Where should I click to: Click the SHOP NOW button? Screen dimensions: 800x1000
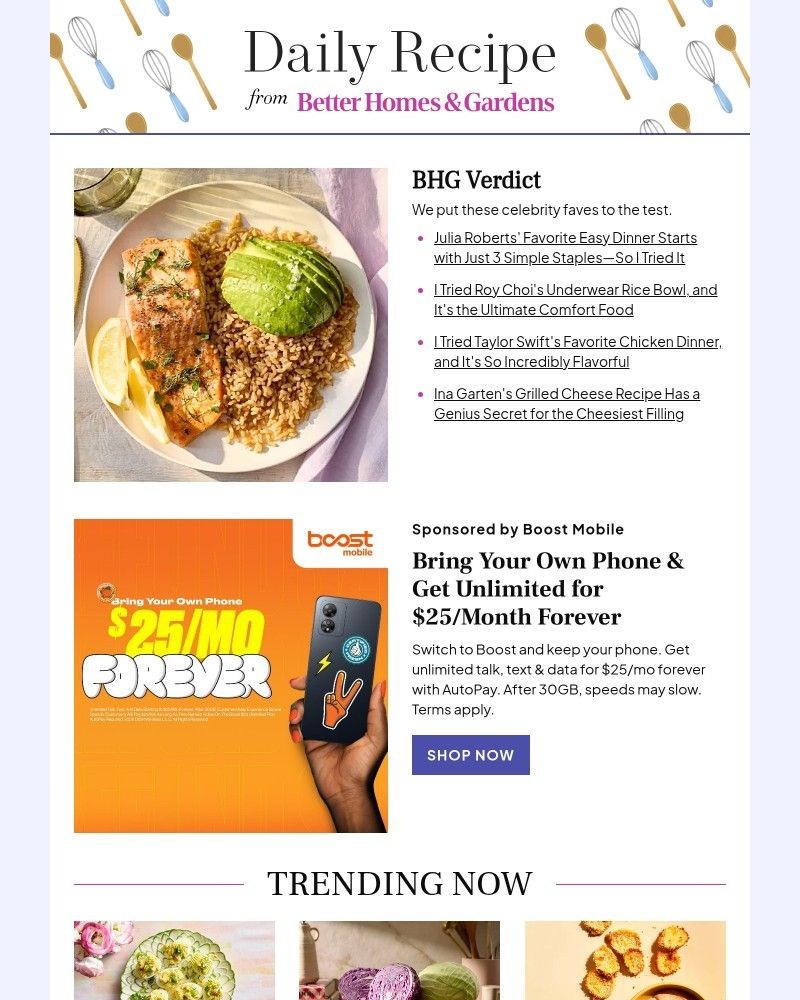click(470, 755)
